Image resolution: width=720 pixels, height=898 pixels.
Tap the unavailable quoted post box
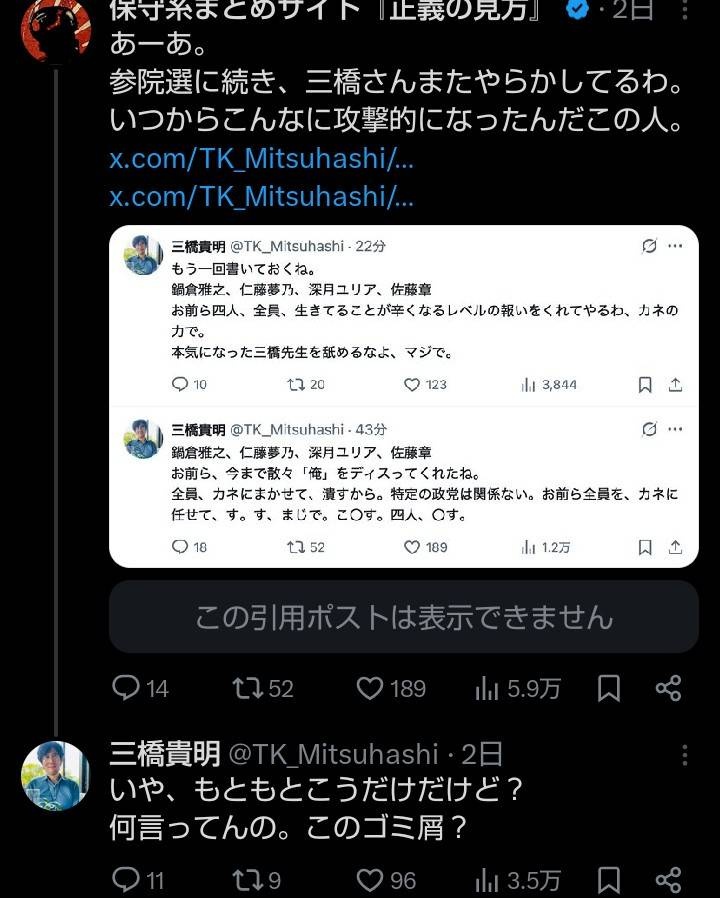[x=403, y=617]
